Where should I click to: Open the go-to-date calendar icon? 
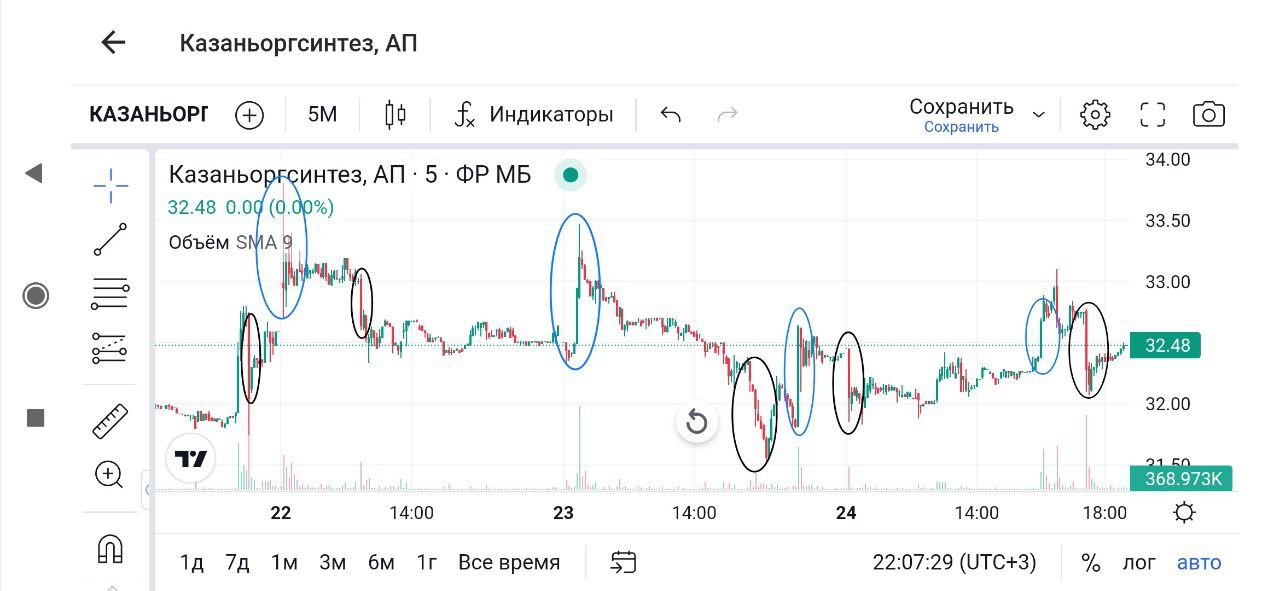[623, 562]
